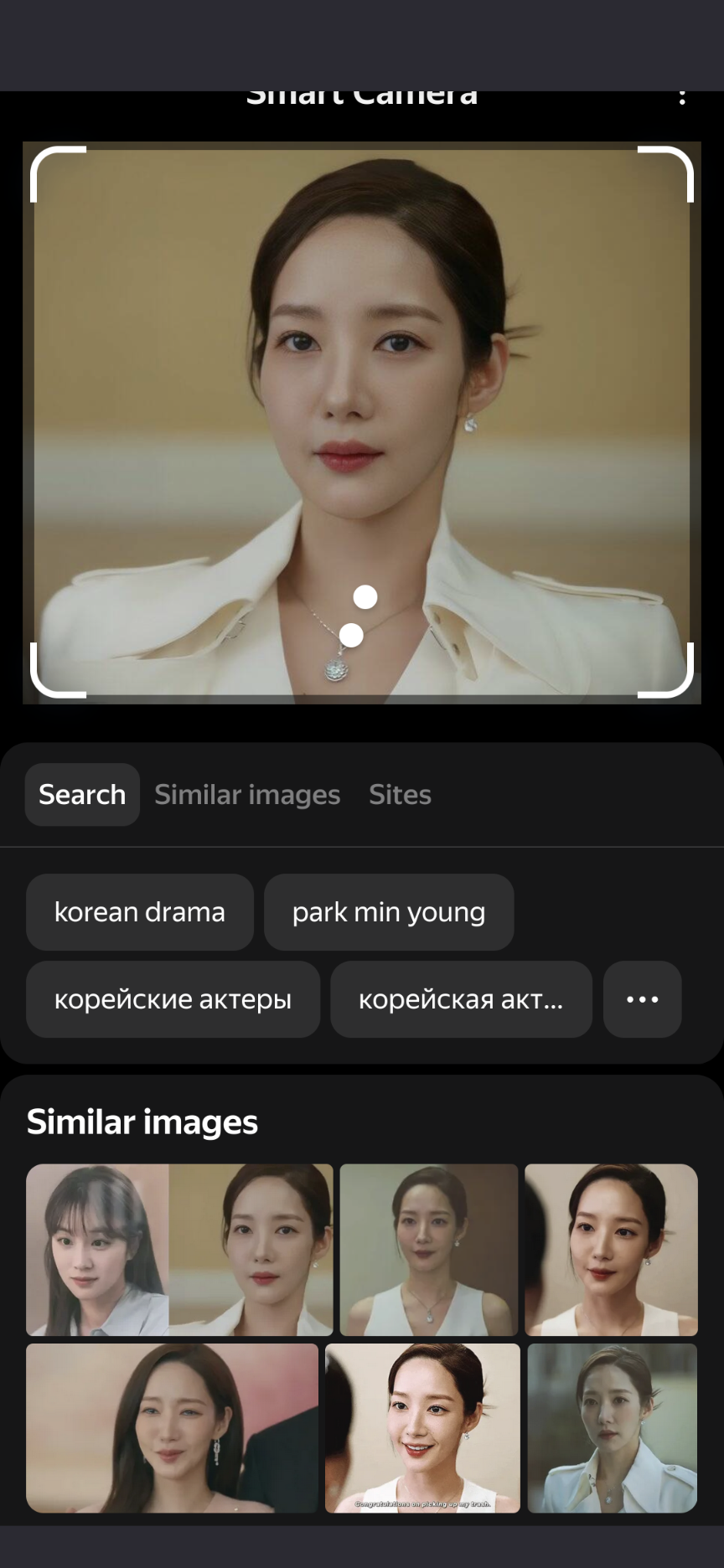The height and width of the screenshot is (1568, 724).
Task: Tap the upper white dot marker on the photo
Action: click(365, 597)
